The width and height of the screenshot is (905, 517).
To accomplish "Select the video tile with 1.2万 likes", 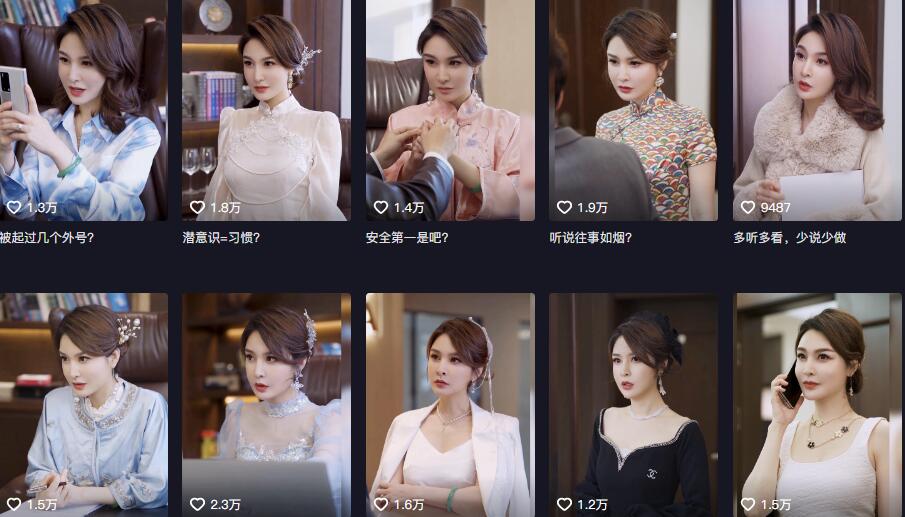I will 633,400.
